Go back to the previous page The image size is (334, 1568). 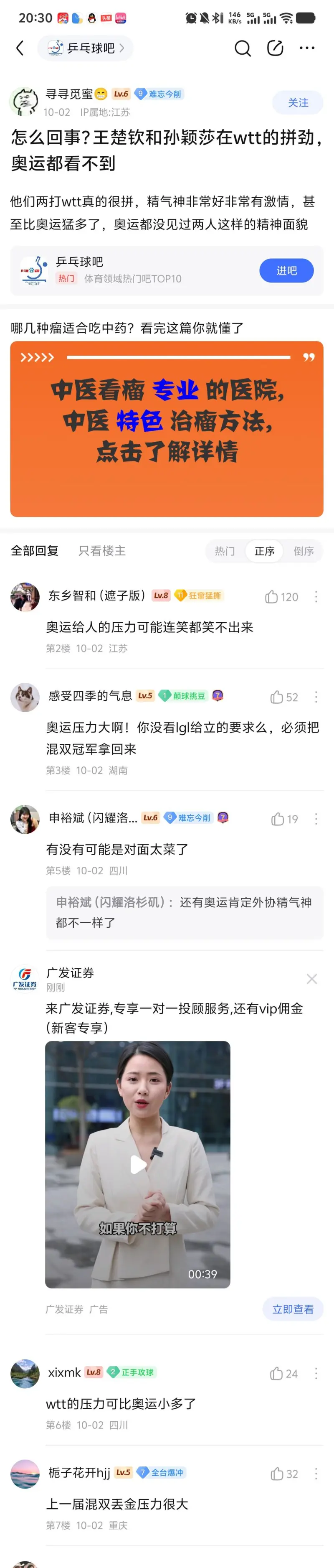click(x=20, y=48)
